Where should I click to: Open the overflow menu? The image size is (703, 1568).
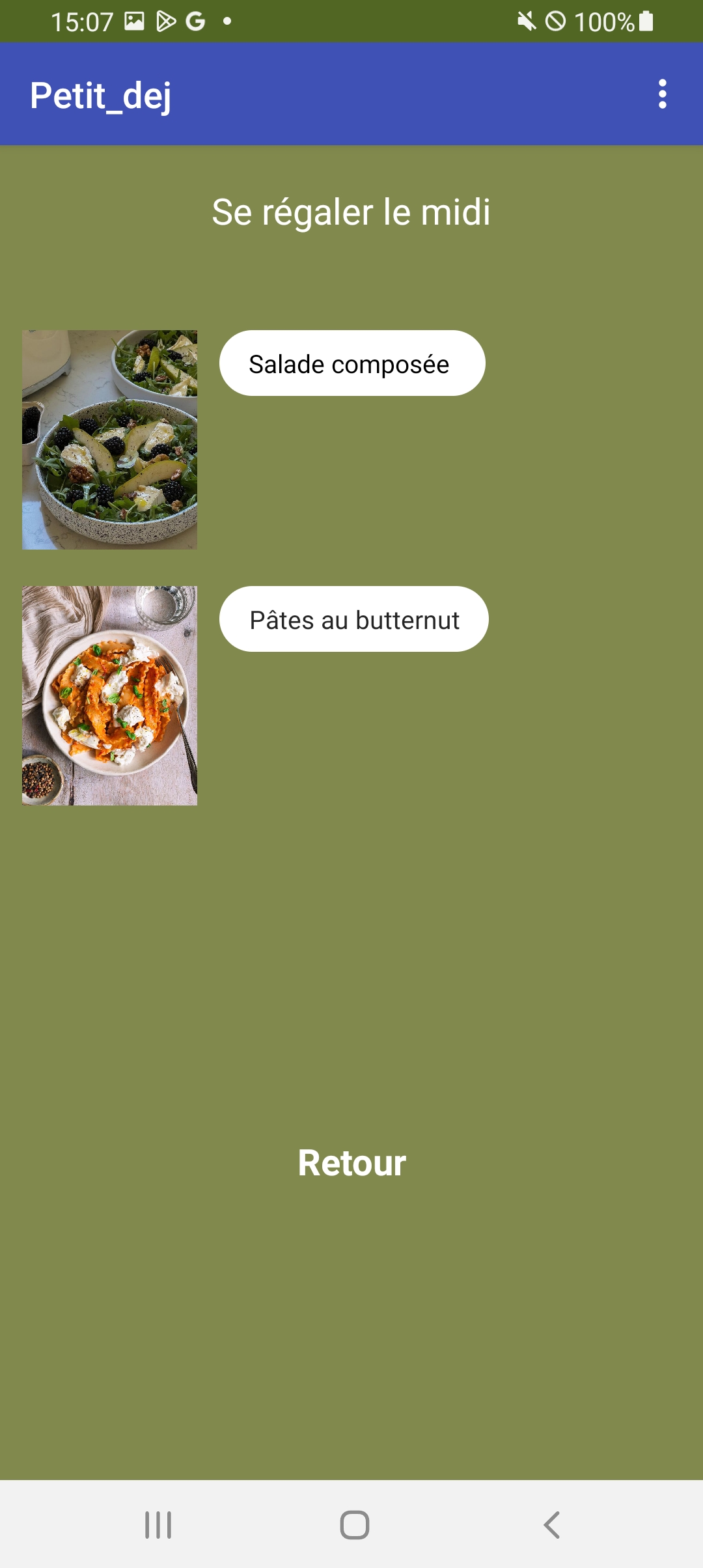click(x=662, y=94)
